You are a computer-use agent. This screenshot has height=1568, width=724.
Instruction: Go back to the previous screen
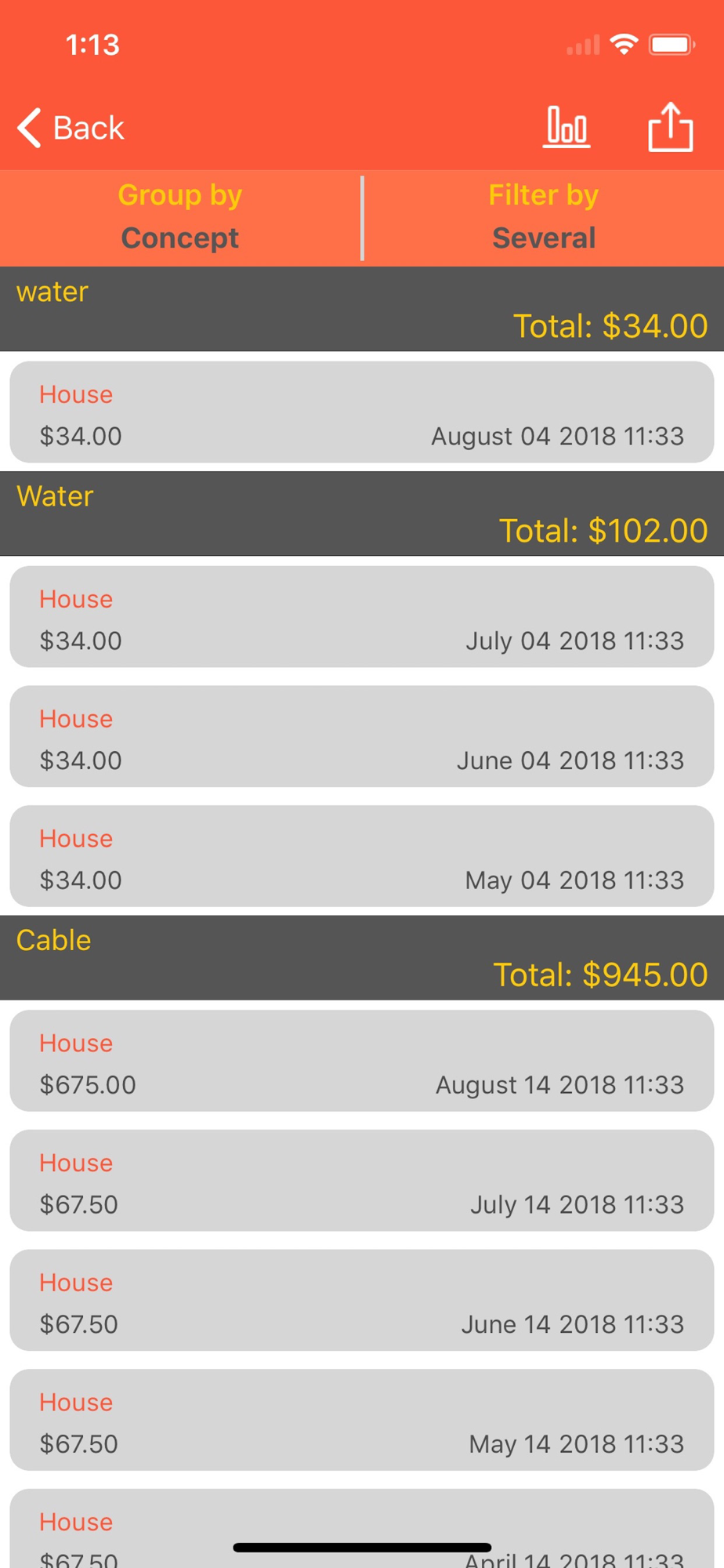coord(71,128)
